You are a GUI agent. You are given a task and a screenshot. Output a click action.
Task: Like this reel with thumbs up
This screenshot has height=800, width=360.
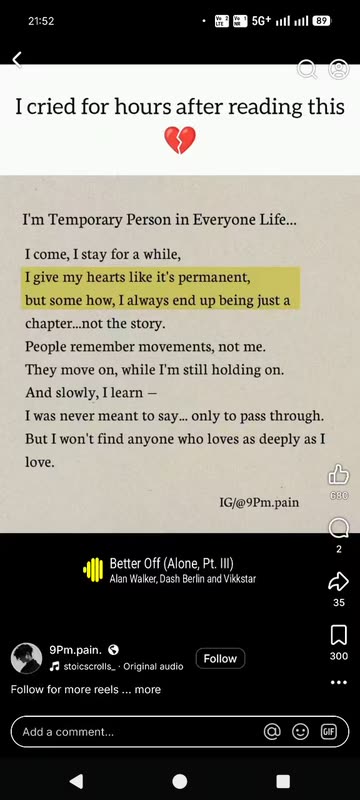click(339, 476)
